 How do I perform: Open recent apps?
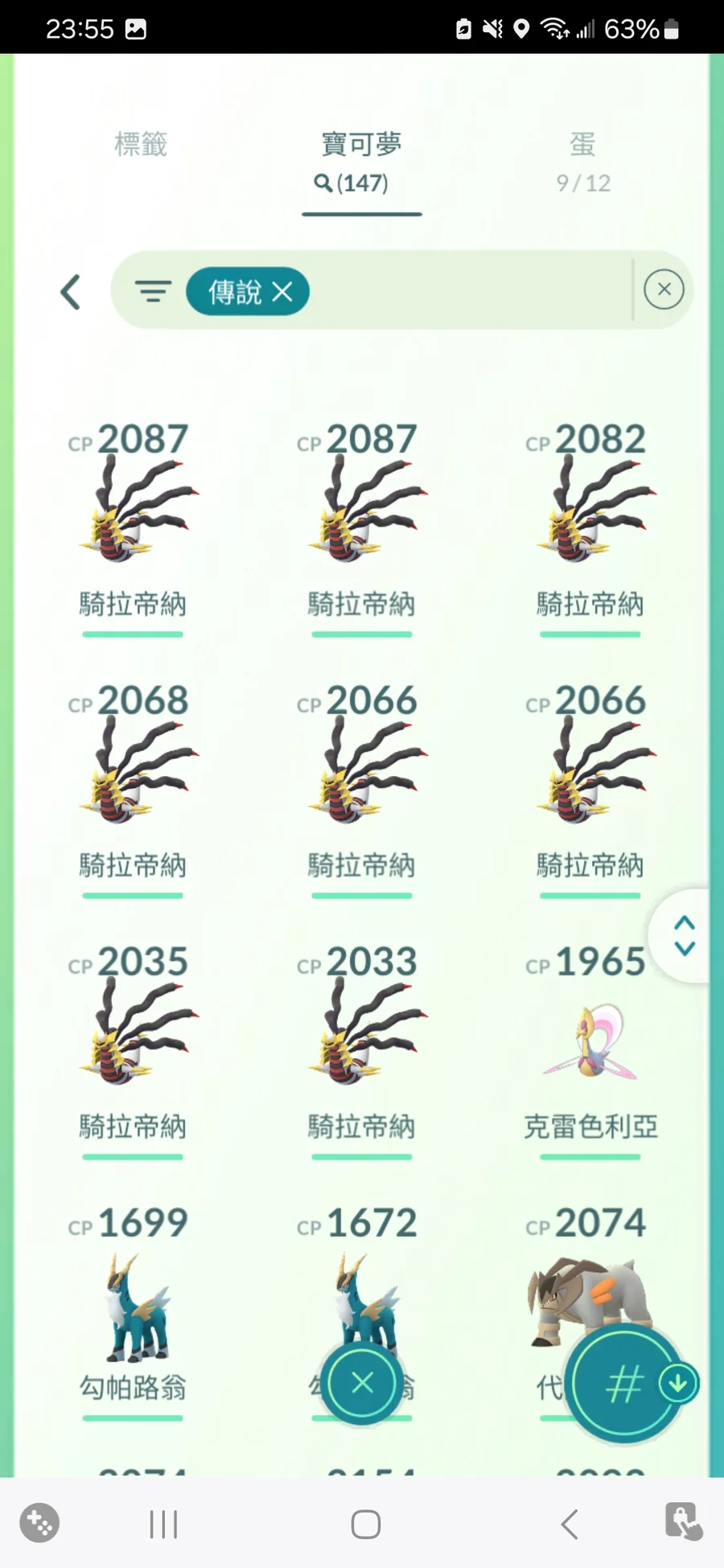click(x=163, y=1524)
